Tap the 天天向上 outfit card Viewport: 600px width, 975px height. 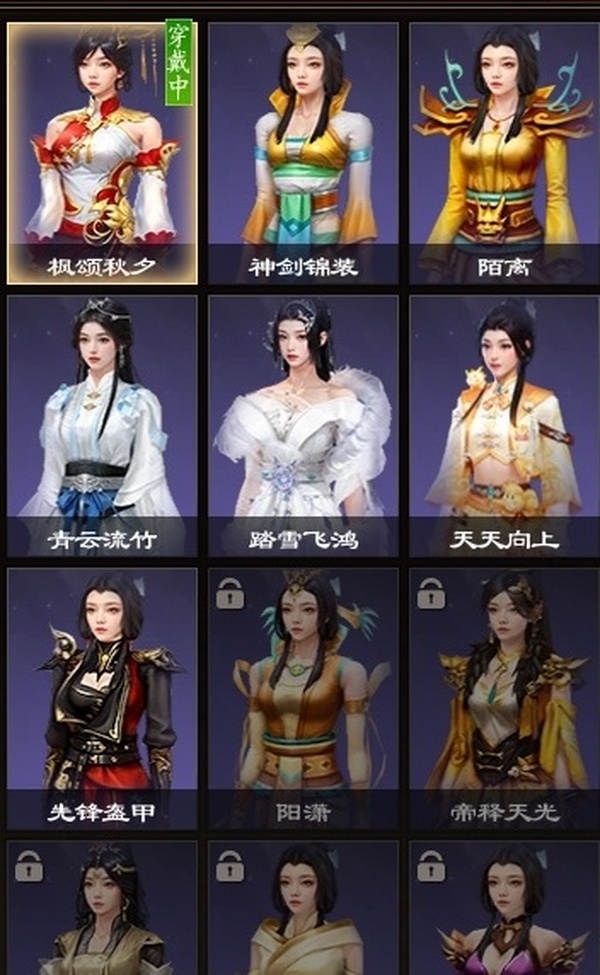(x=503, y=425)
